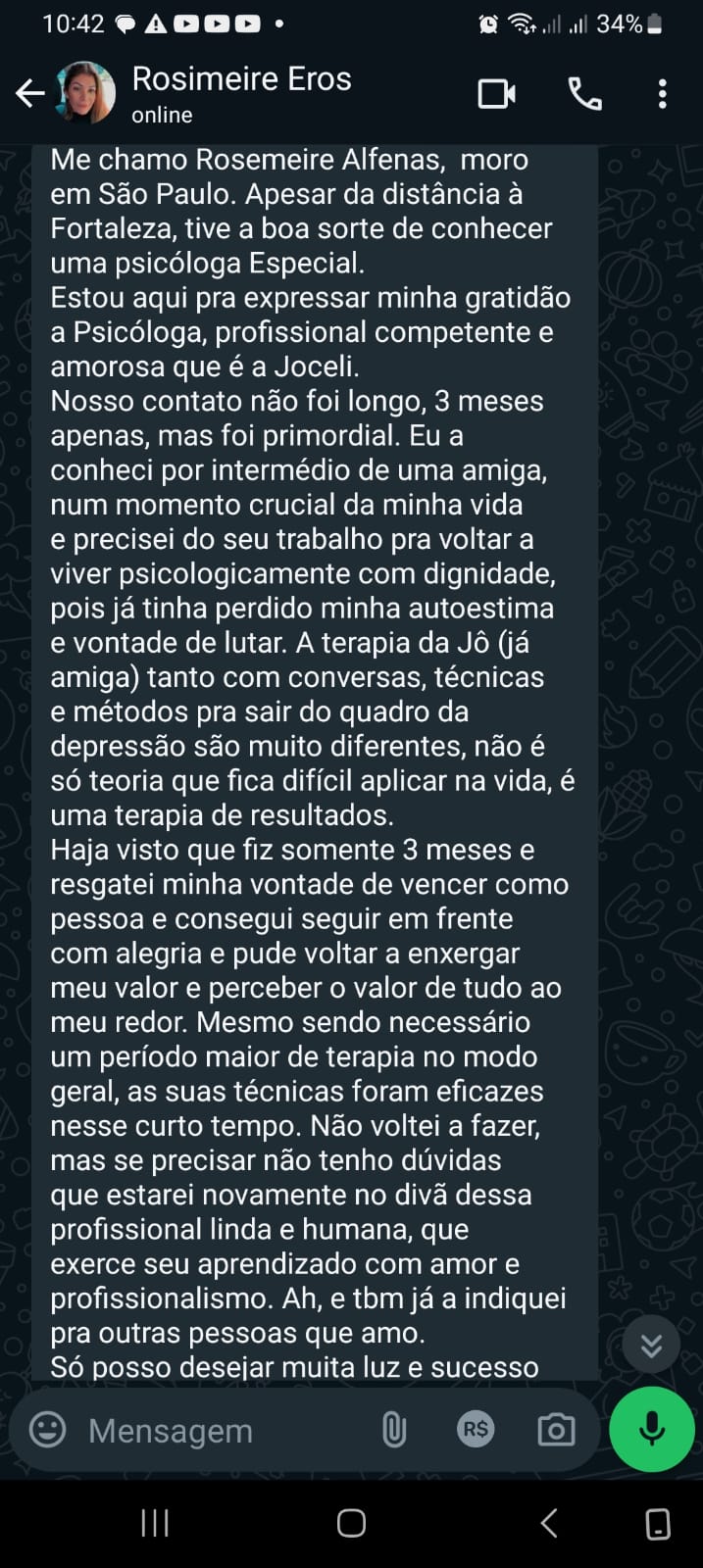Start a video call with Rosimeire
The width and height of the screenshot is (703, 1568).
point(497,94)
